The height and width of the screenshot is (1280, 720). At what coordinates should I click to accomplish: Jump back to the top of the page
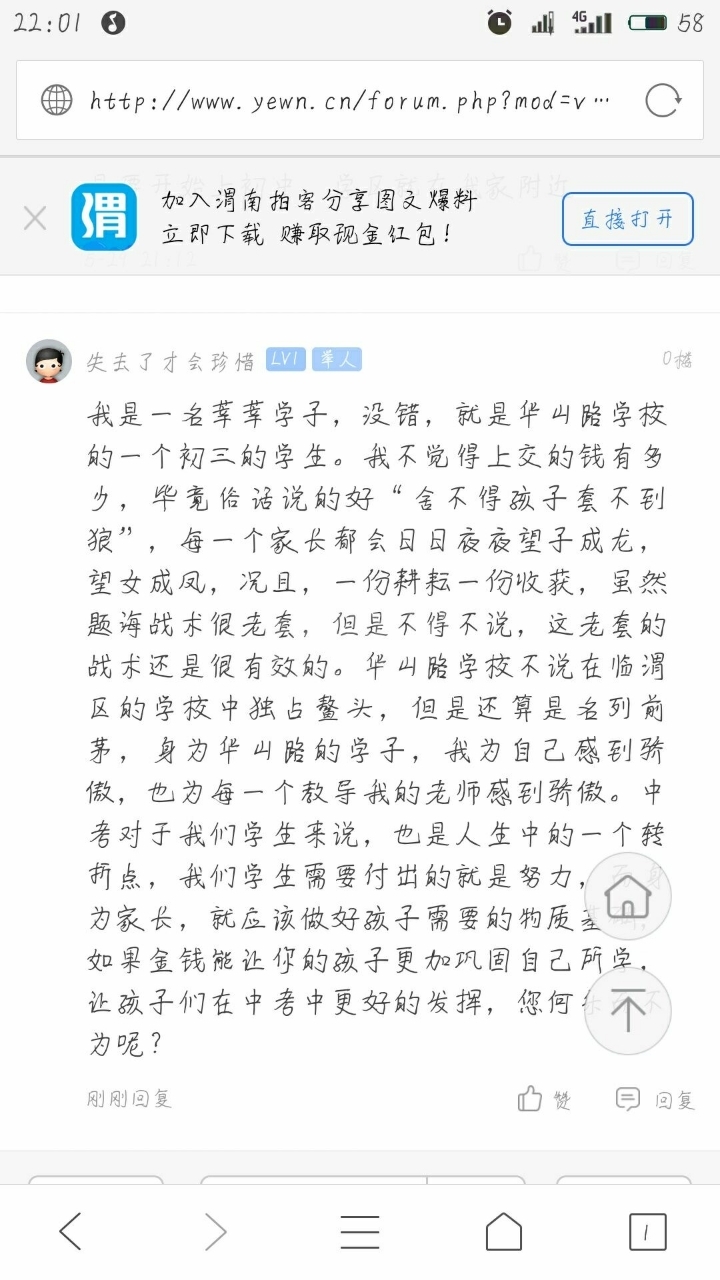click(628, 1010)
